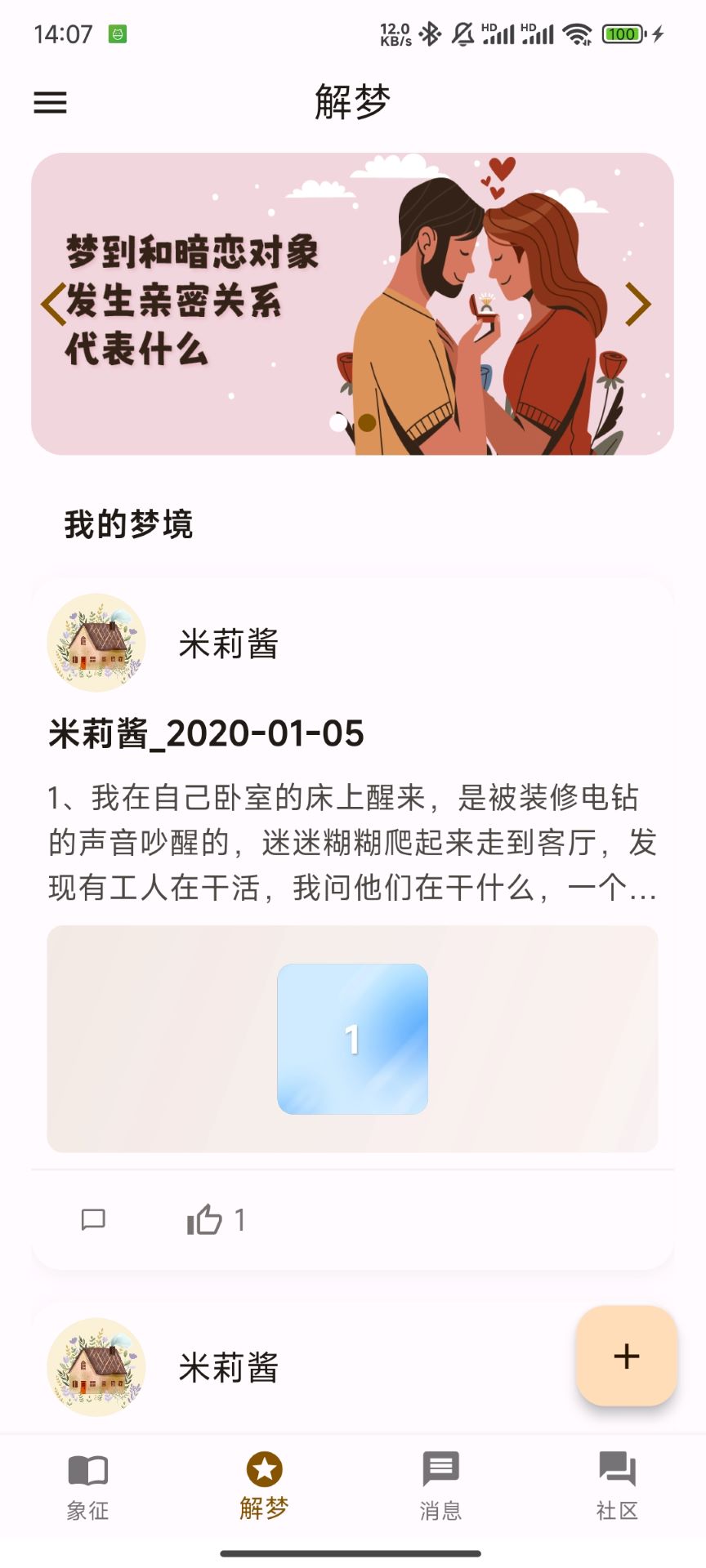Open the hamburger navigation menu

pyautogui.click(x=50, y=103)
